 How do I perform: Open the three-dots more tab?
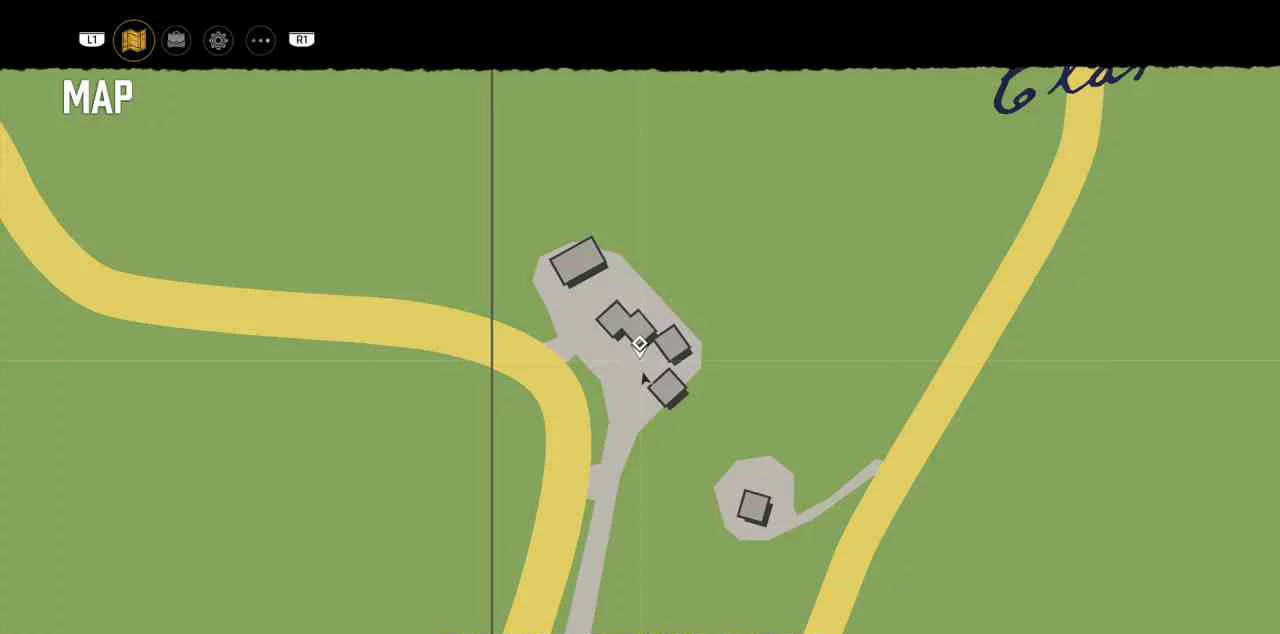[x=260, y=40]
